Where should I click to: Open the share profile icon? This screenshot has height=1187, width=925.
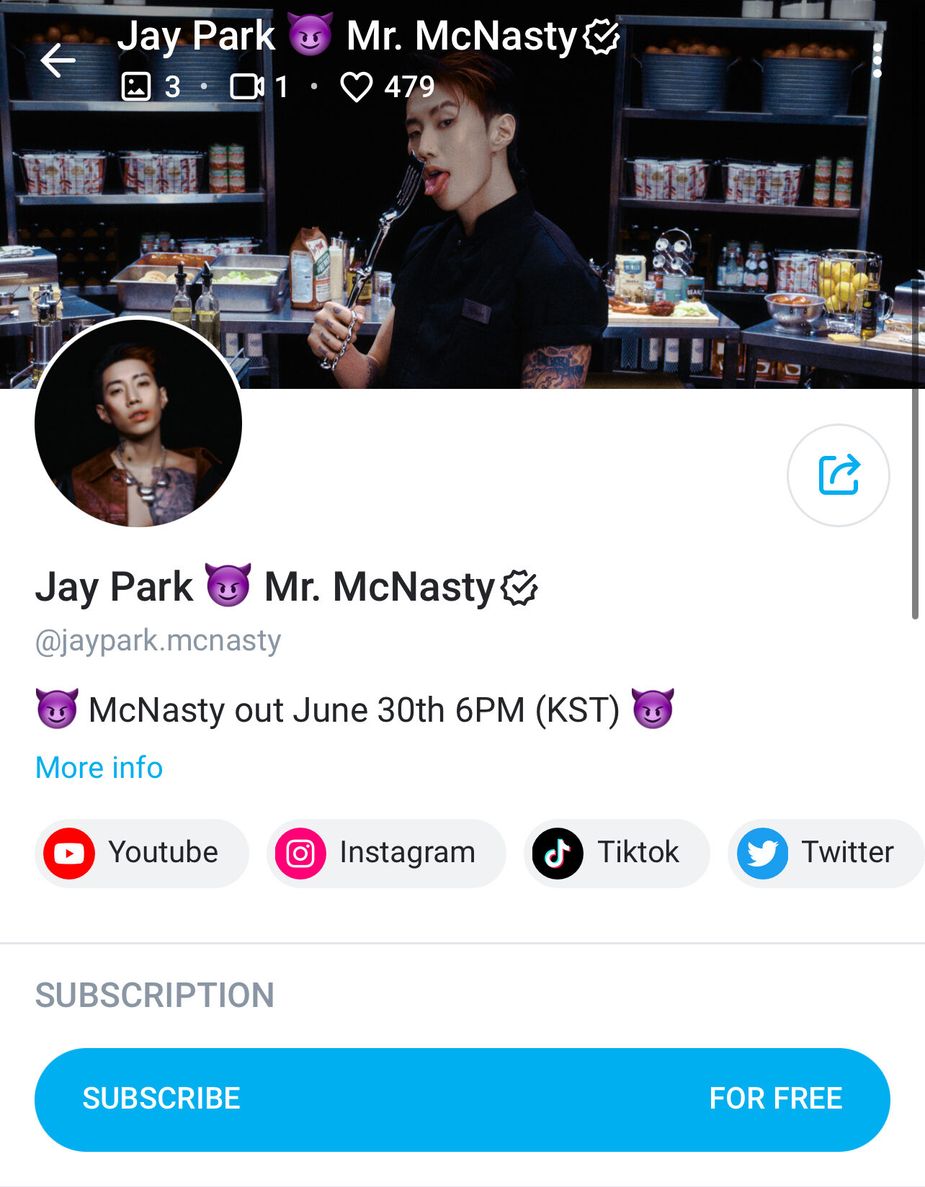(838, 474)
